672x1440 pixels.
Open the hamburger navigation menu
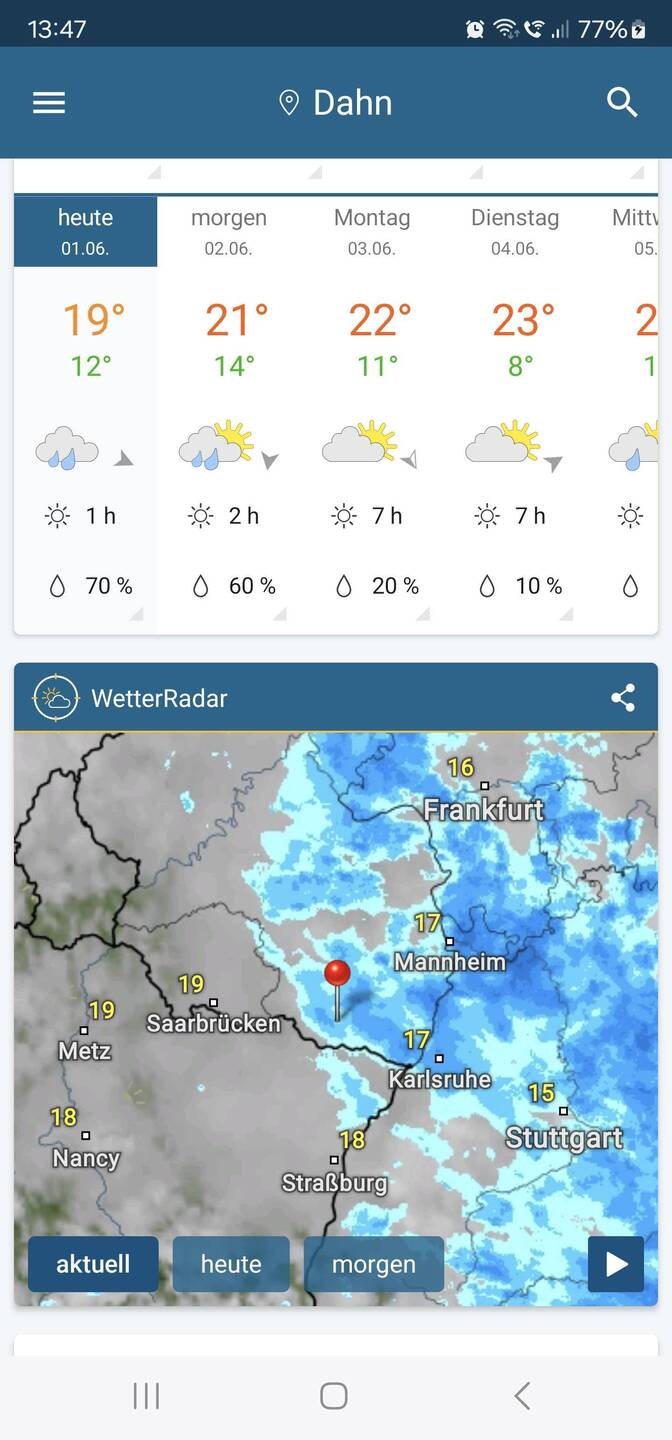(49, 102)
